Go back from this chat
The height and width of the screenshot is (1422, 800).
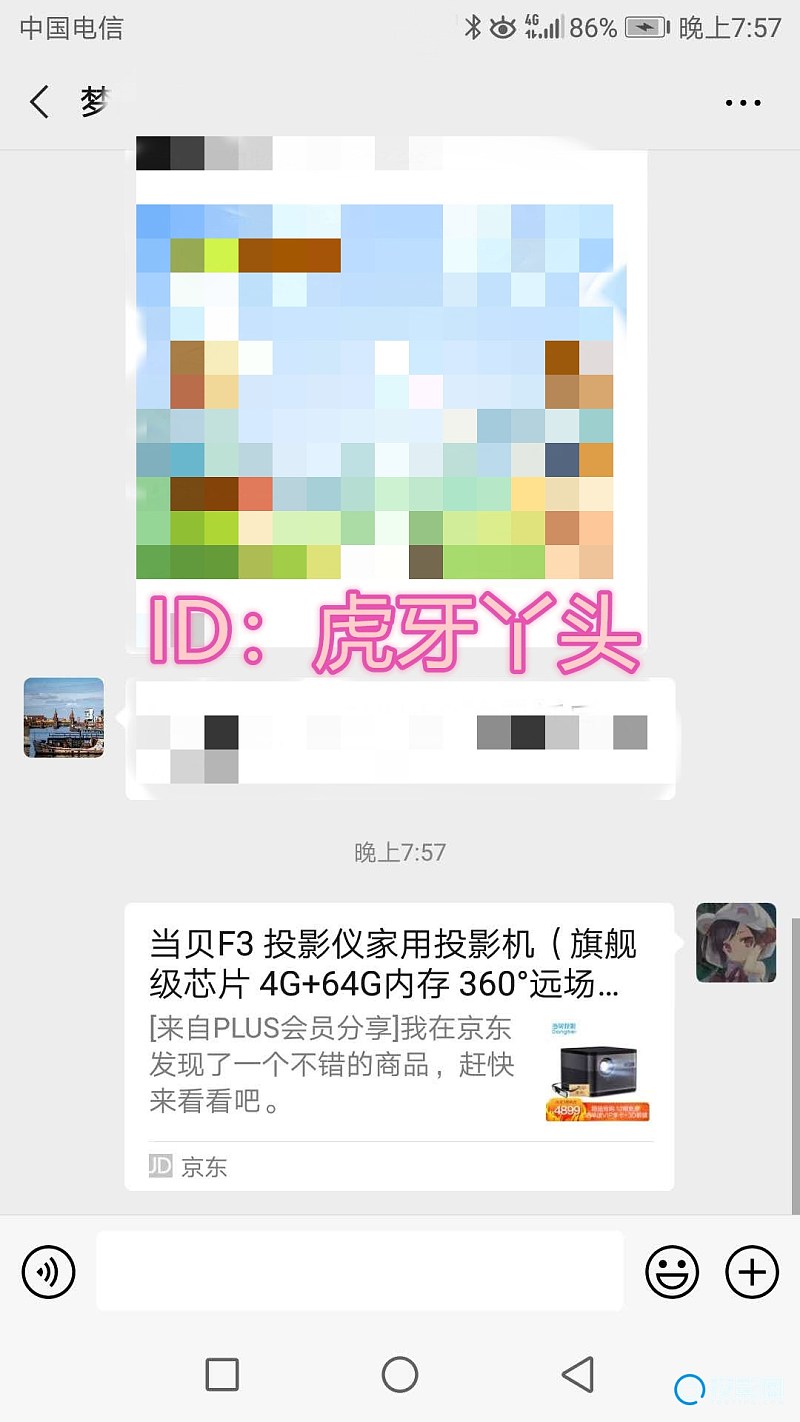(x=40, y=102)
